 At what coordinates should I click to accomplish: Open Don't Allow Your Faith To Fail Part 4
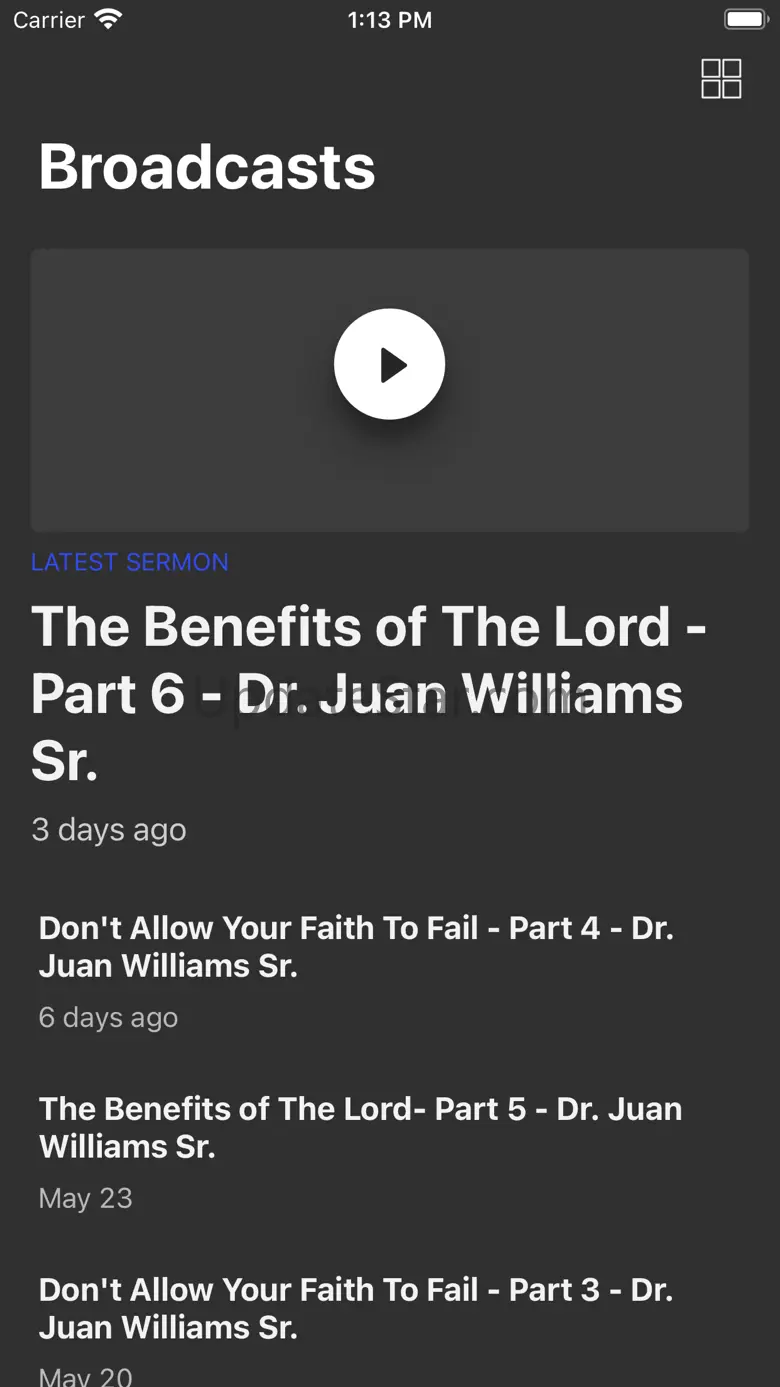click(356, 946)
